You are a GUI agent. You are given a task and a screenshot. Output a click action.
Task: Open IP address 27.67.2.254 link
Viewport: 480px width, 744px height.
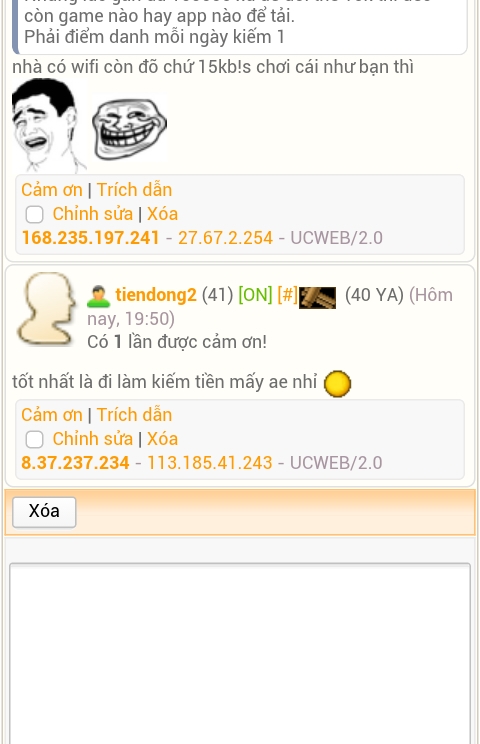click(225, 238)
